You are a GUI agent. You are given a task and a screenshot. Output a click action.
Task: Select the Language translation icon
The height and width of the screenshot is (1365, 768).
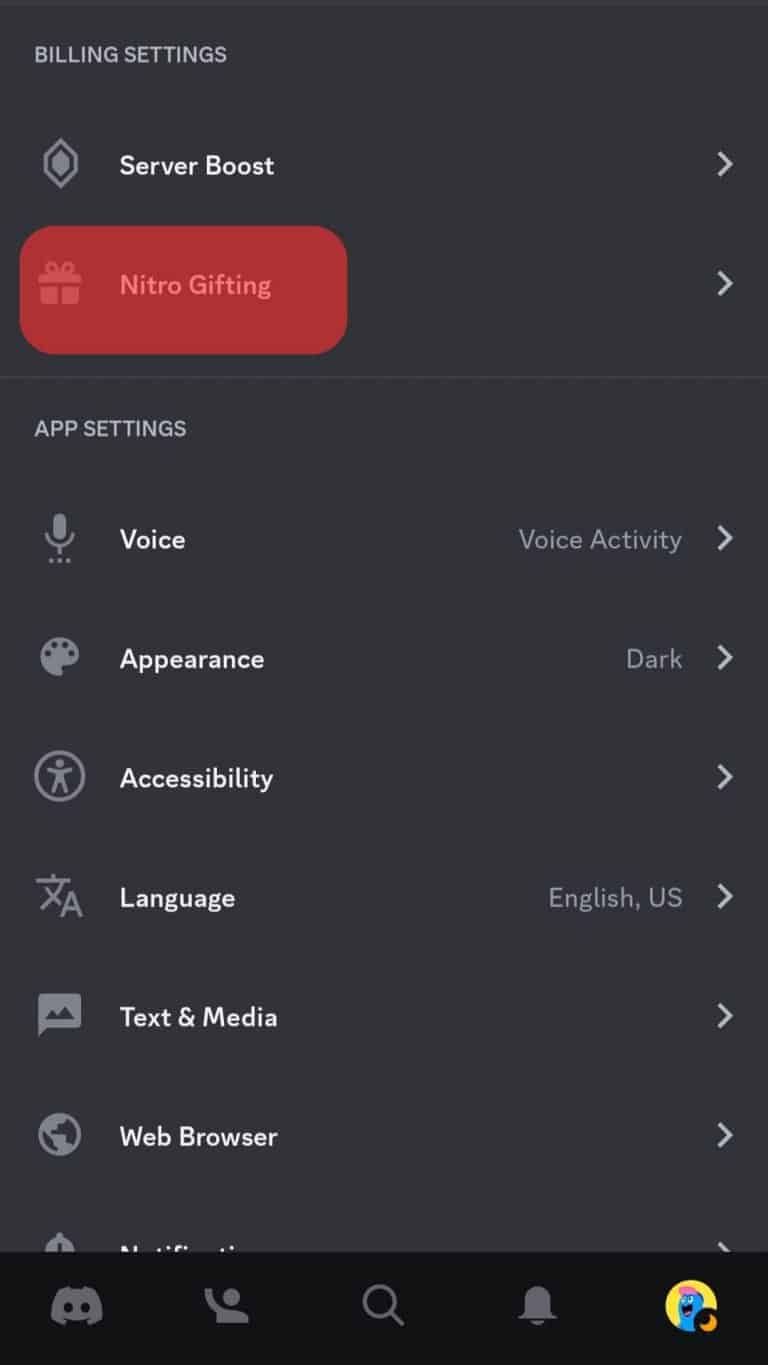59,896
